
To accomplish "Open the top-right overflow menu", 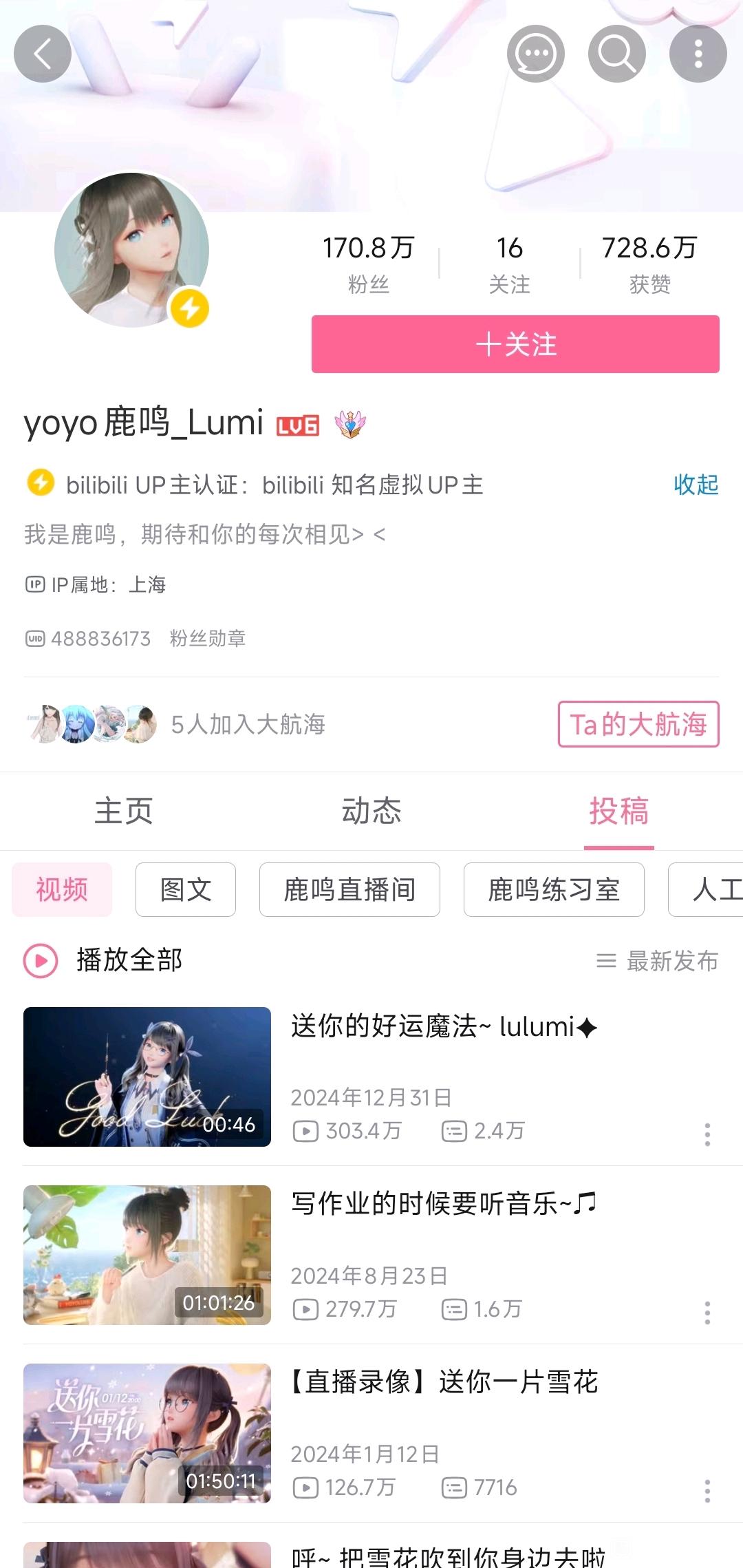I will pyautogui.click(x=698, y=54).
